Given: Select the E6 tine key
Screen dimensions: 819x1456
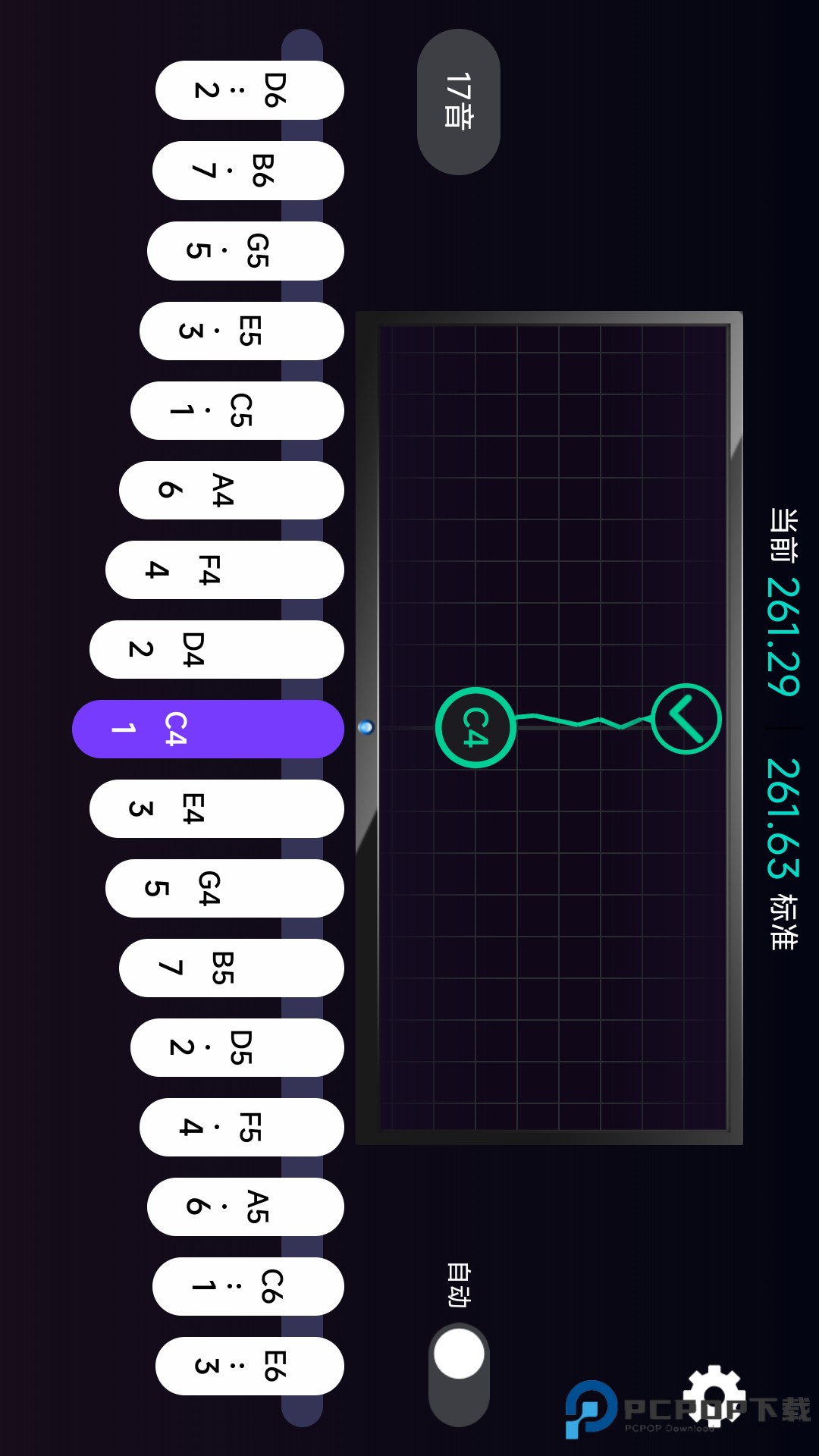Looking at the screenshot, I should pos(249,1366).
